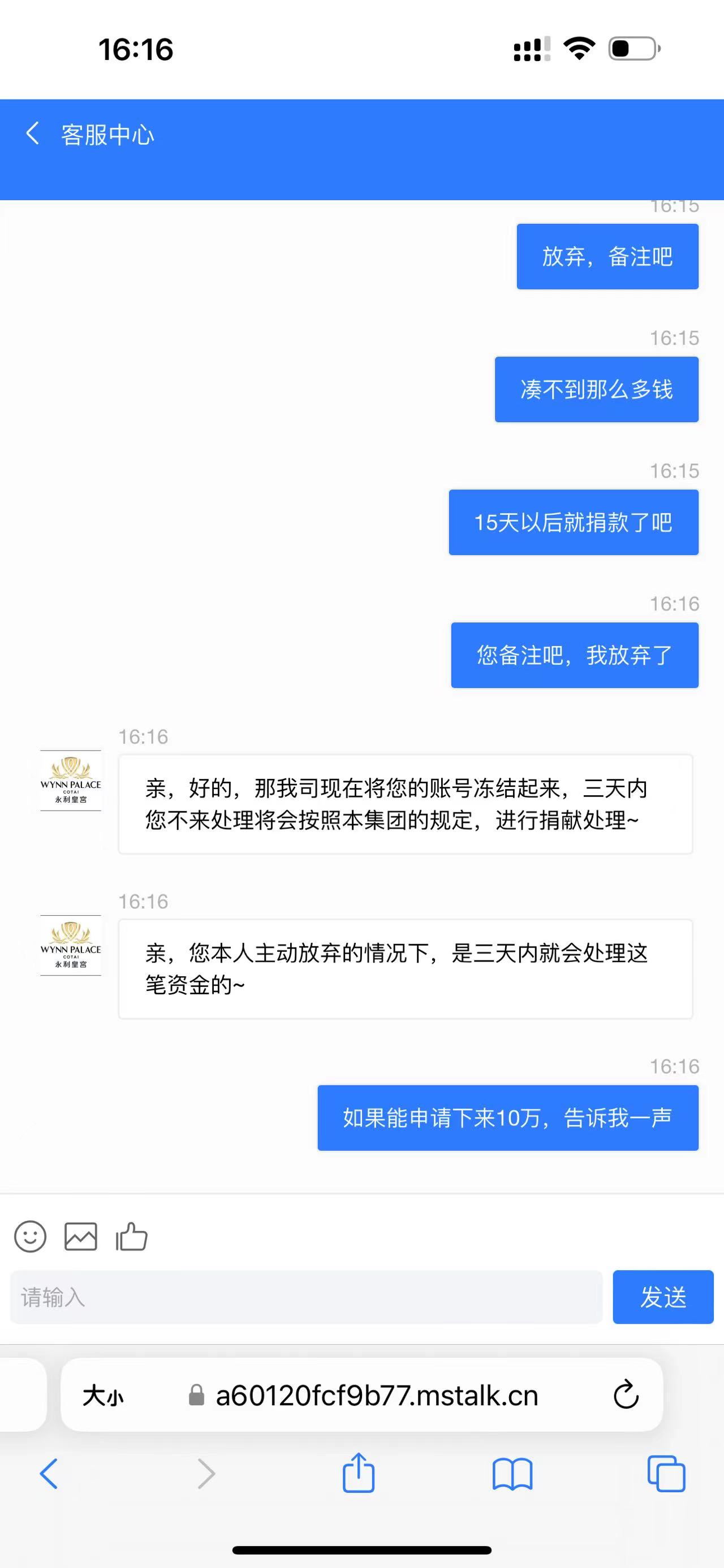Open the 大小 page settings
724x1568 pixels.
(x=103, y=1396)
